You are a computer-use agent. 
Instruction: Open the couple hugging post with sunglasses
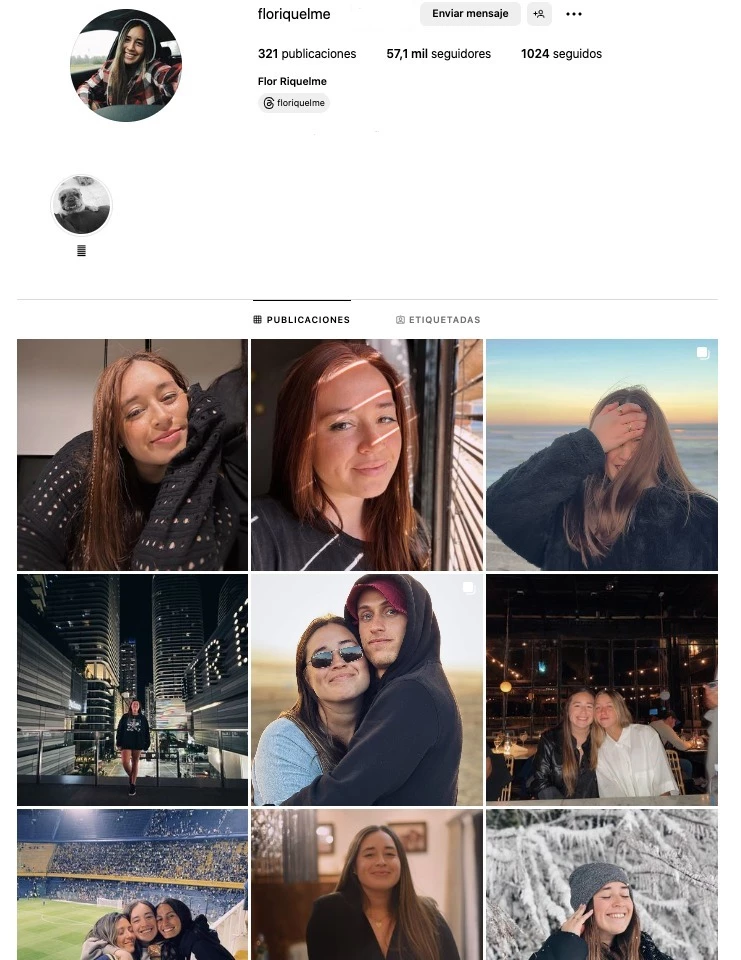(367, 690)
